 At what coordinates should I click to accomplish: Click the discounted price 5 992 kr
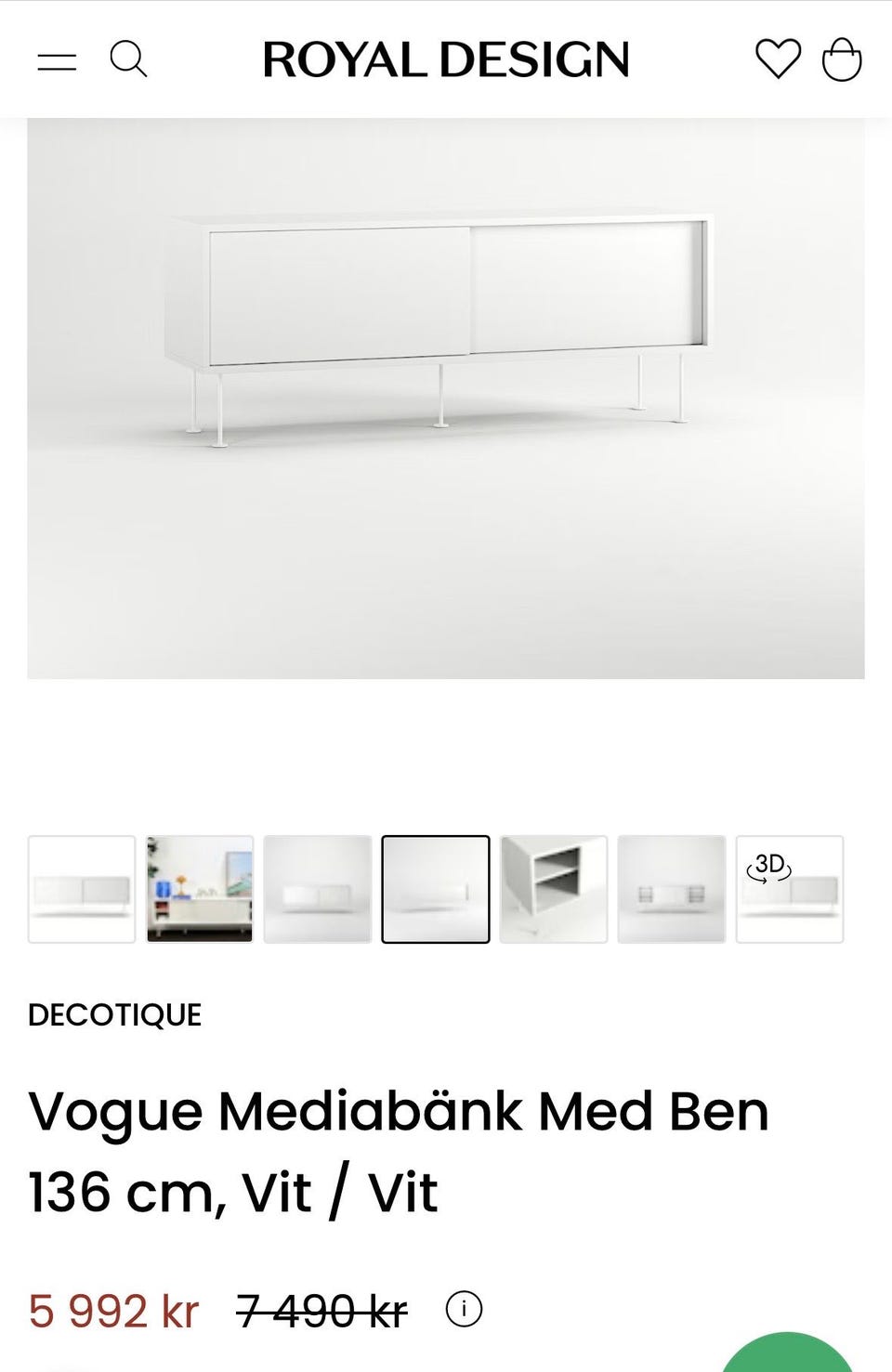[113, 1310]
